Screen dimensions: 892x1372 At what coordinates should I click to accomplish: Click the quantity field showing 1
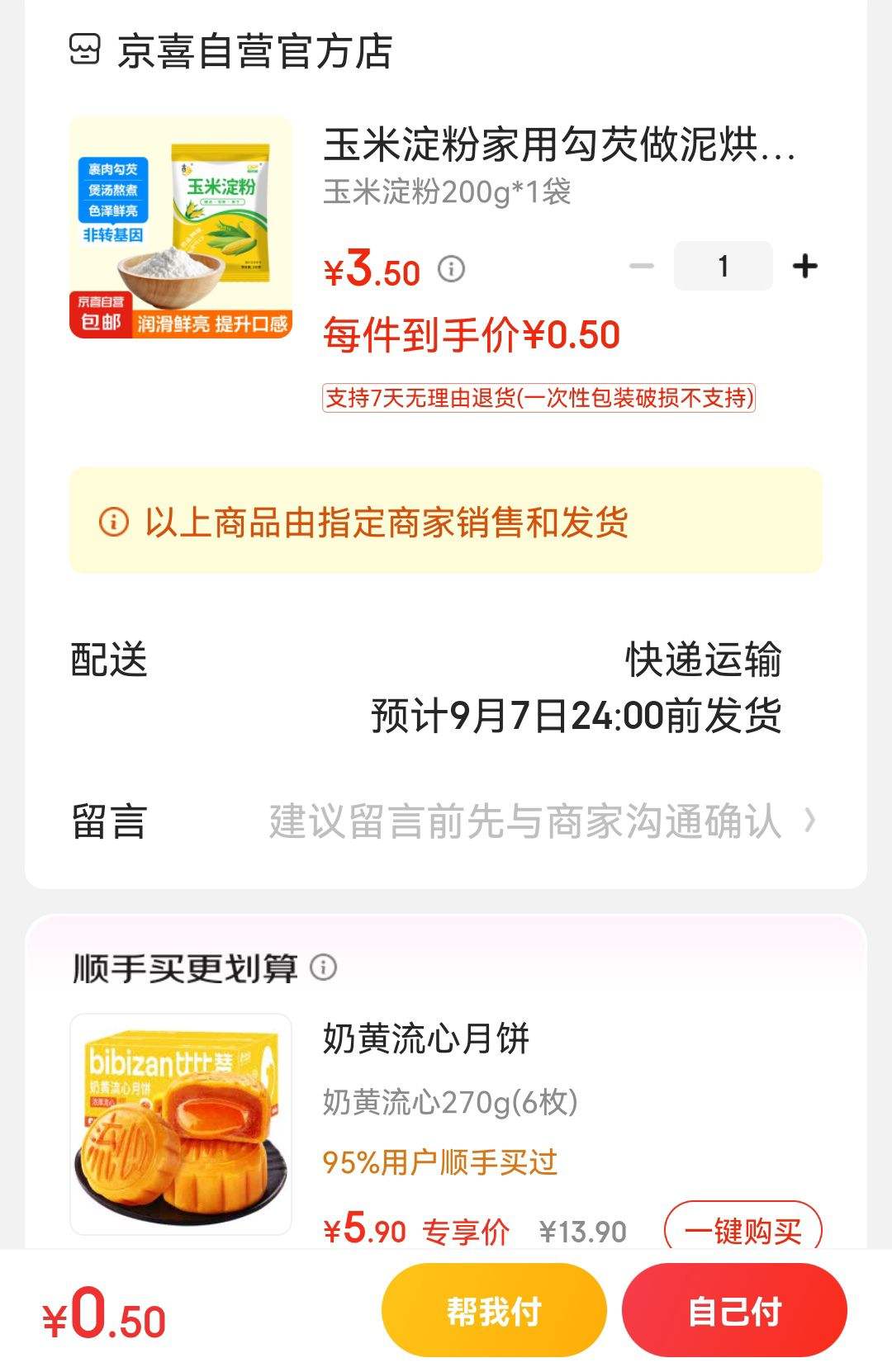pyautogui.click(x=722, y=266)
